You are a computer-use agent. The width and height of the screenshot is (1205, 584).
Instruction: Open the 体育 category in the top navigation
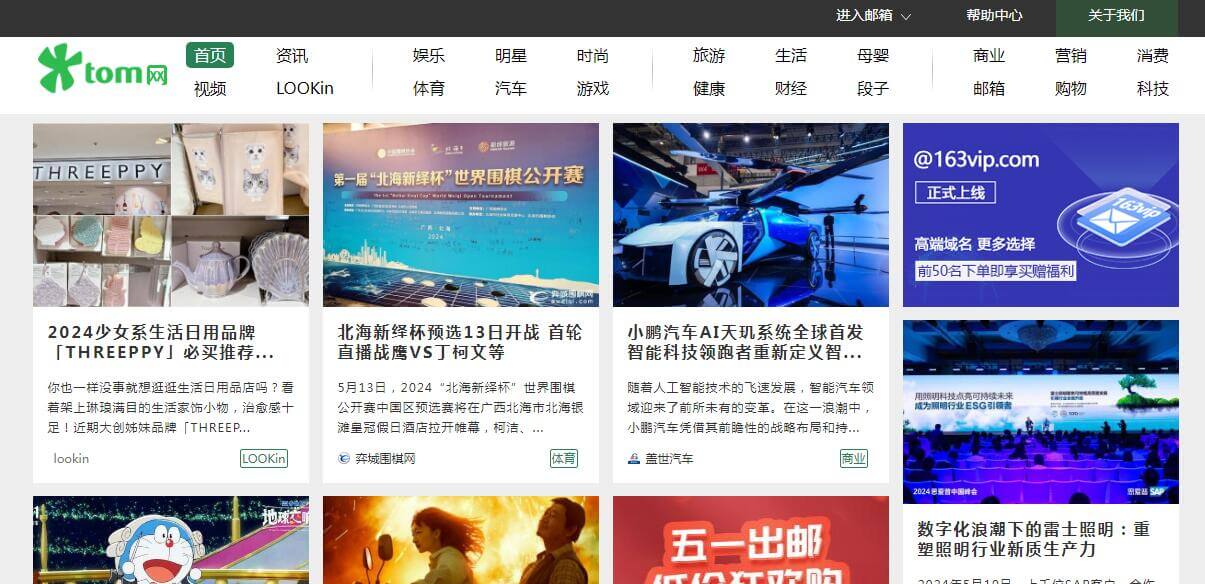click(x=429, y=89)
